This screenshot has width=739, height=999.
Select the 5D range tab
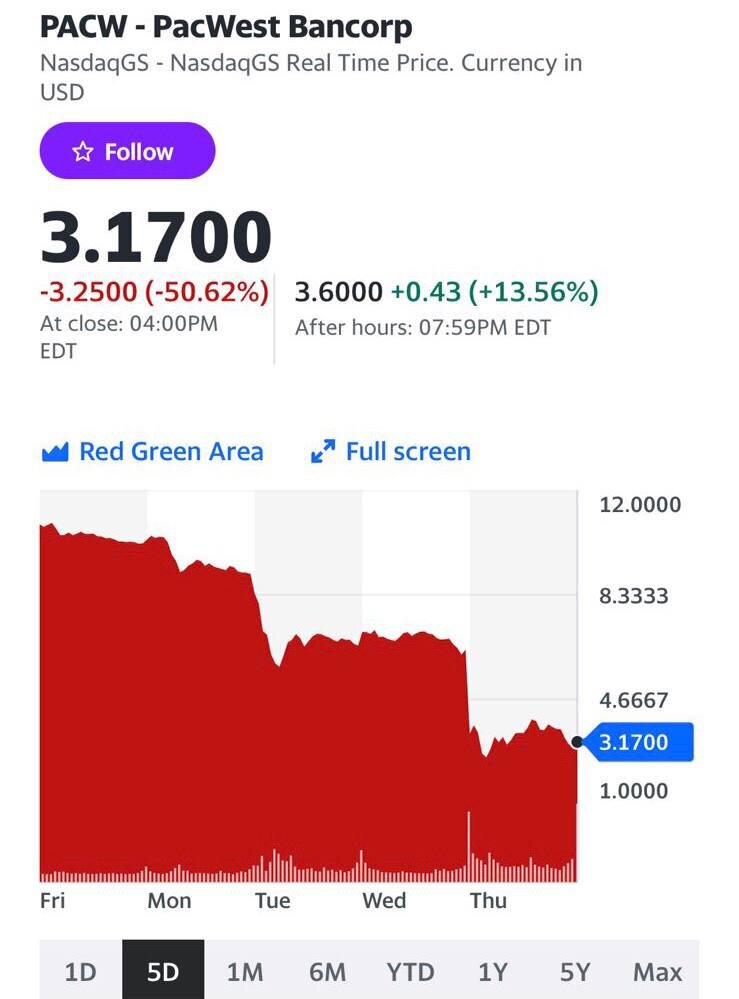coord(163,972)
